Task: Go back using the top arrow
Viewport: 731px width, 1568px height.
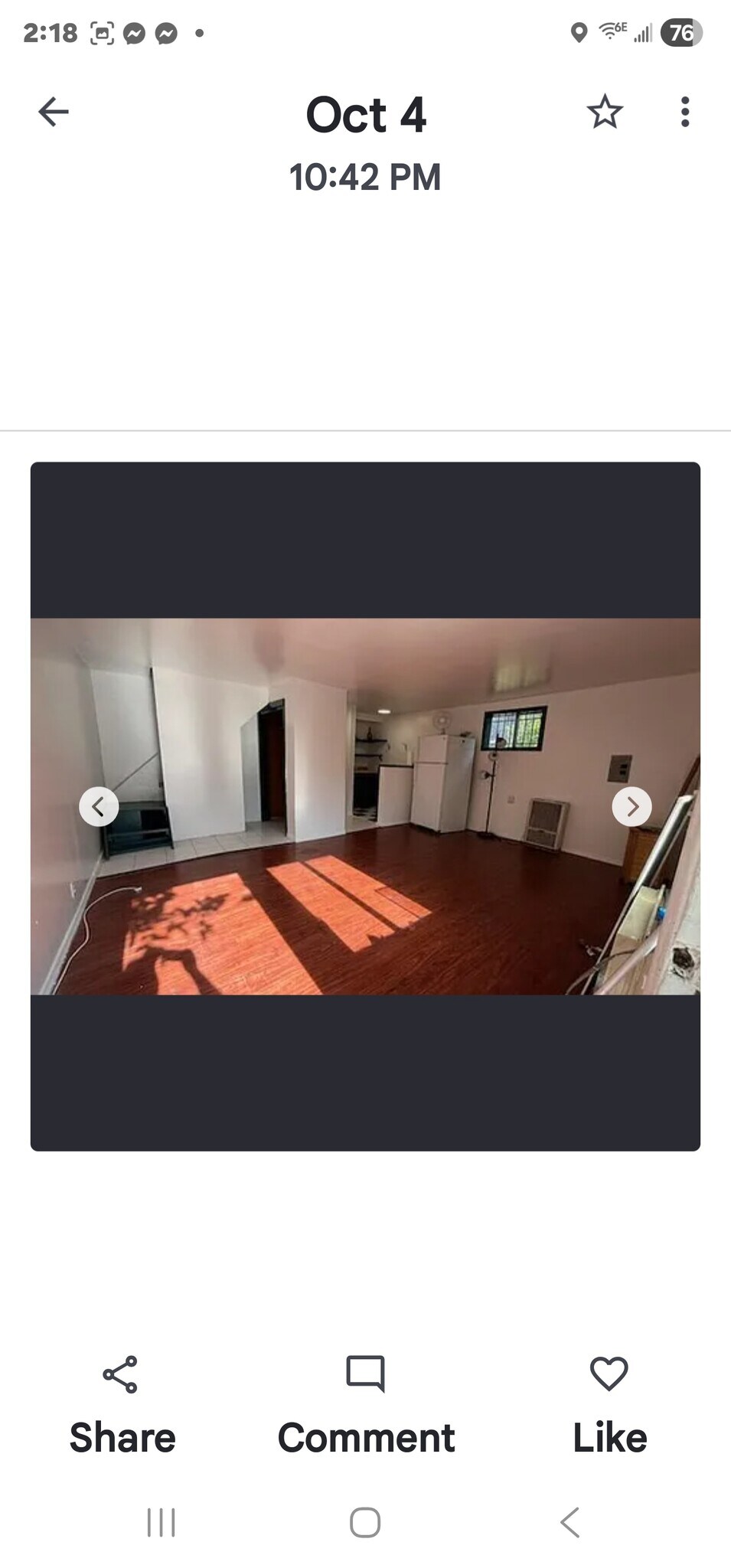Action: [x=54, y=112]
